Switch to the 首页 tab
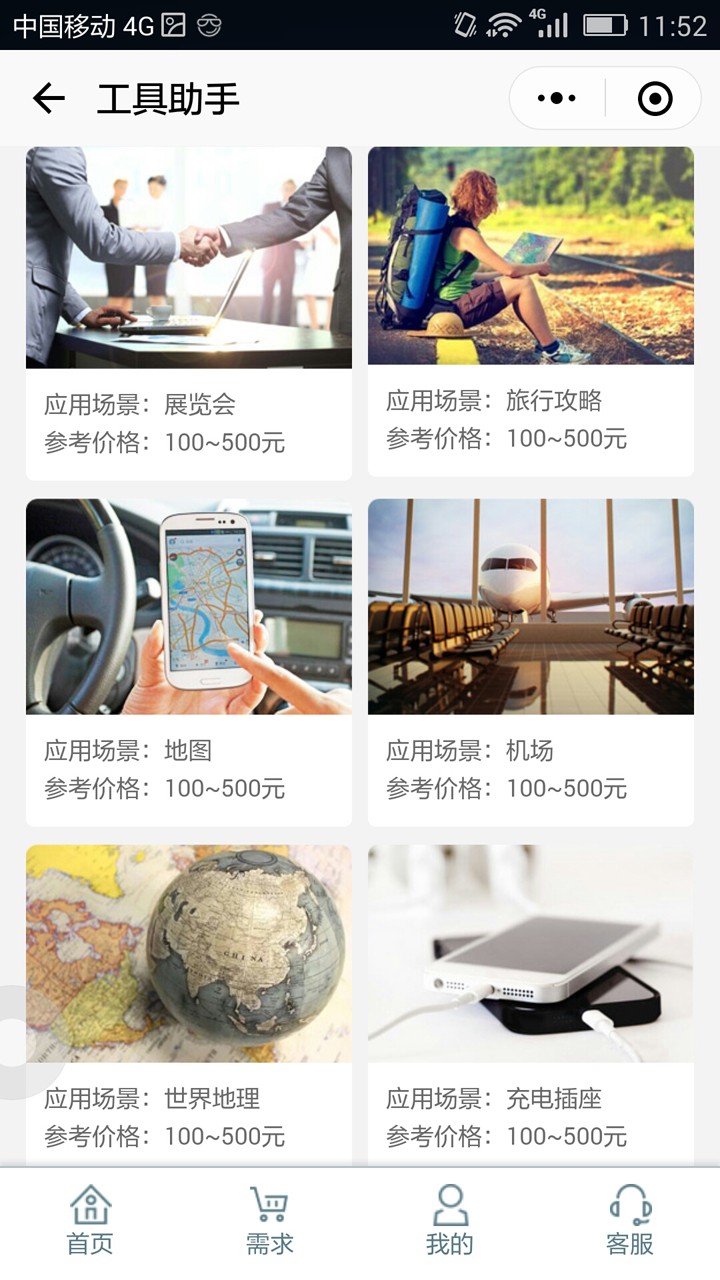Viewport: 720px width, 1280px height. pyautogui.click(x=90, y=1220)
